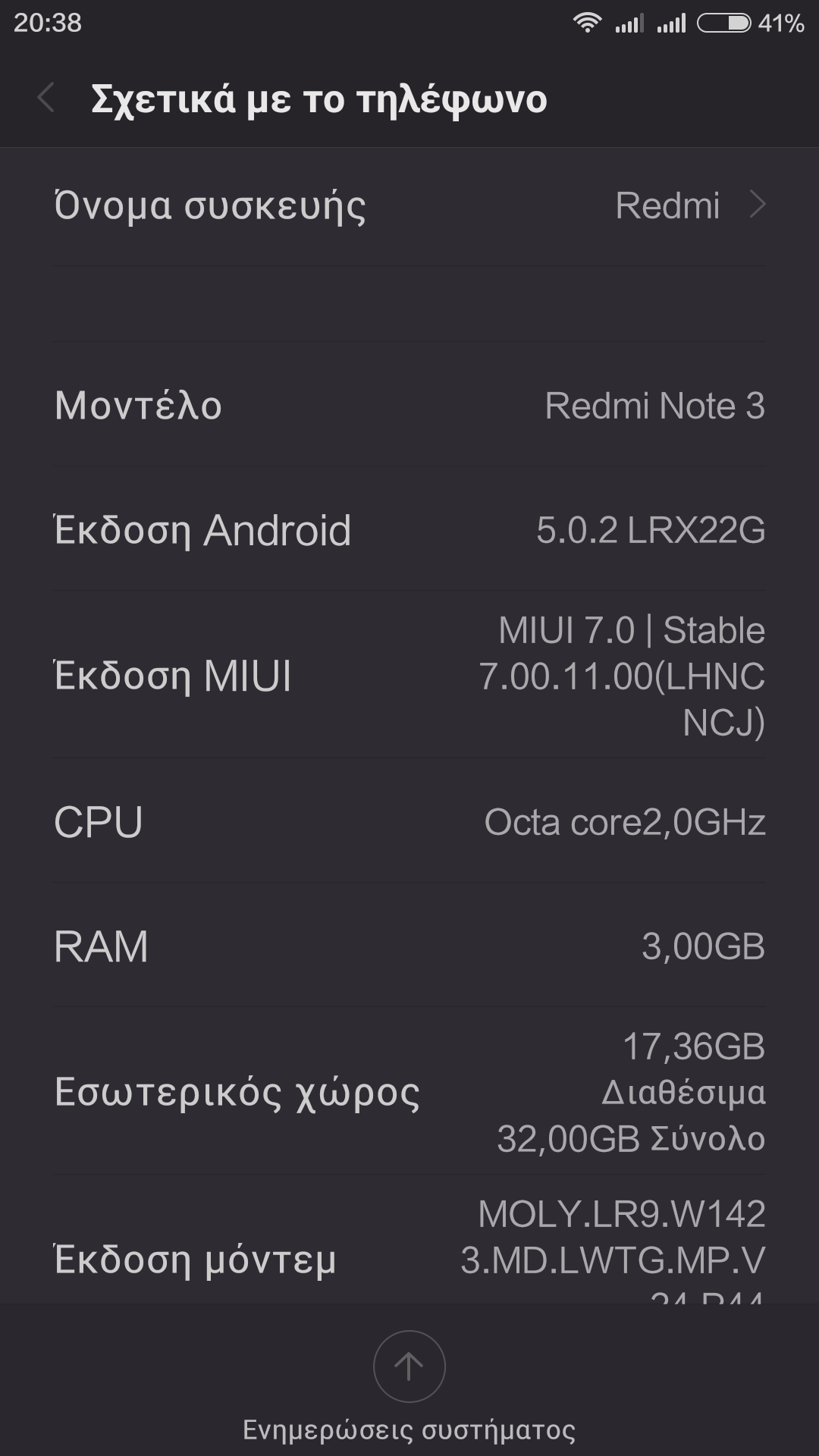Open the Όνομα συσκευής row
This screenshot has width=819, height=1456.
click(409, 206)
